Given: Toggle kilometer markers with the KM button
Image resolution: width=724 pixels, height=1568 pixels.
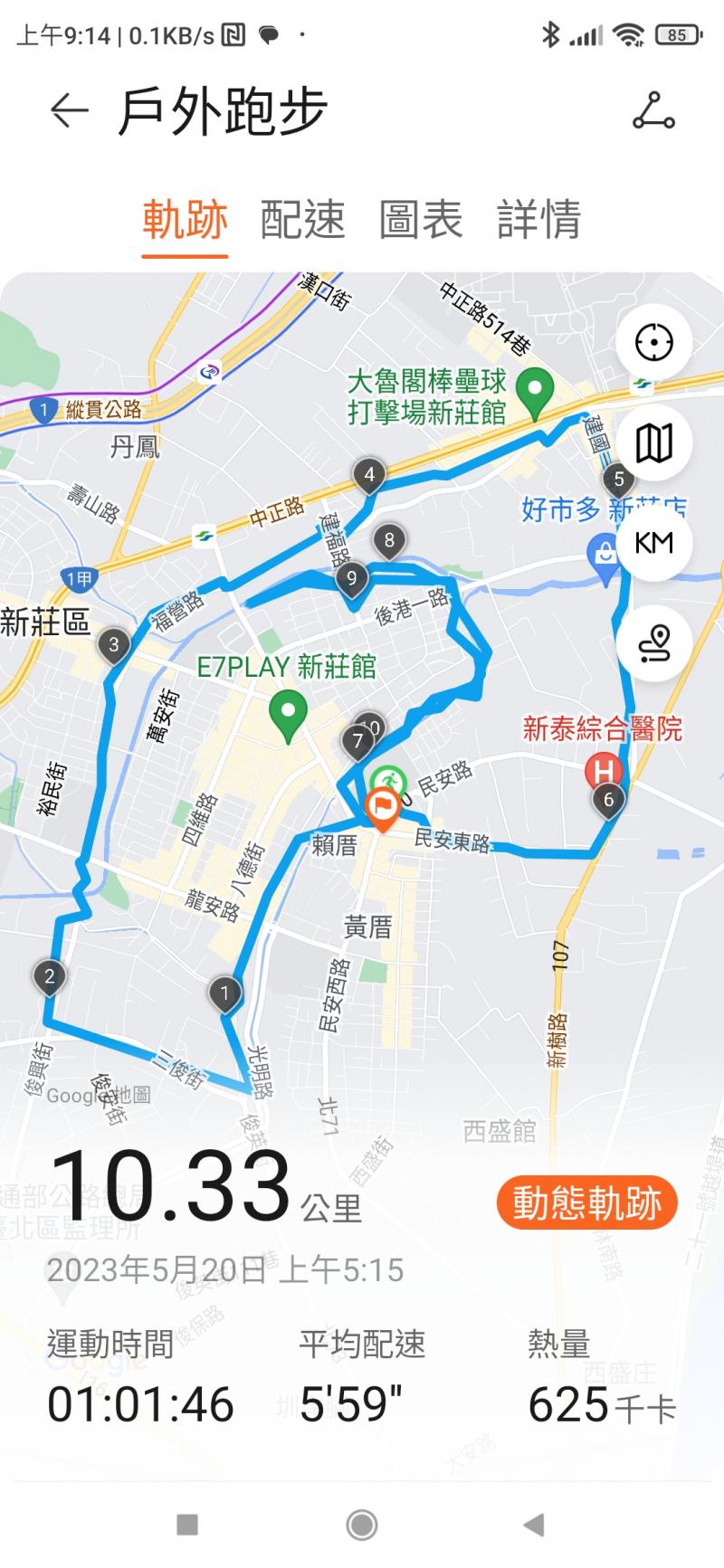Looking at the screenshot, I should tap(653, 543).
